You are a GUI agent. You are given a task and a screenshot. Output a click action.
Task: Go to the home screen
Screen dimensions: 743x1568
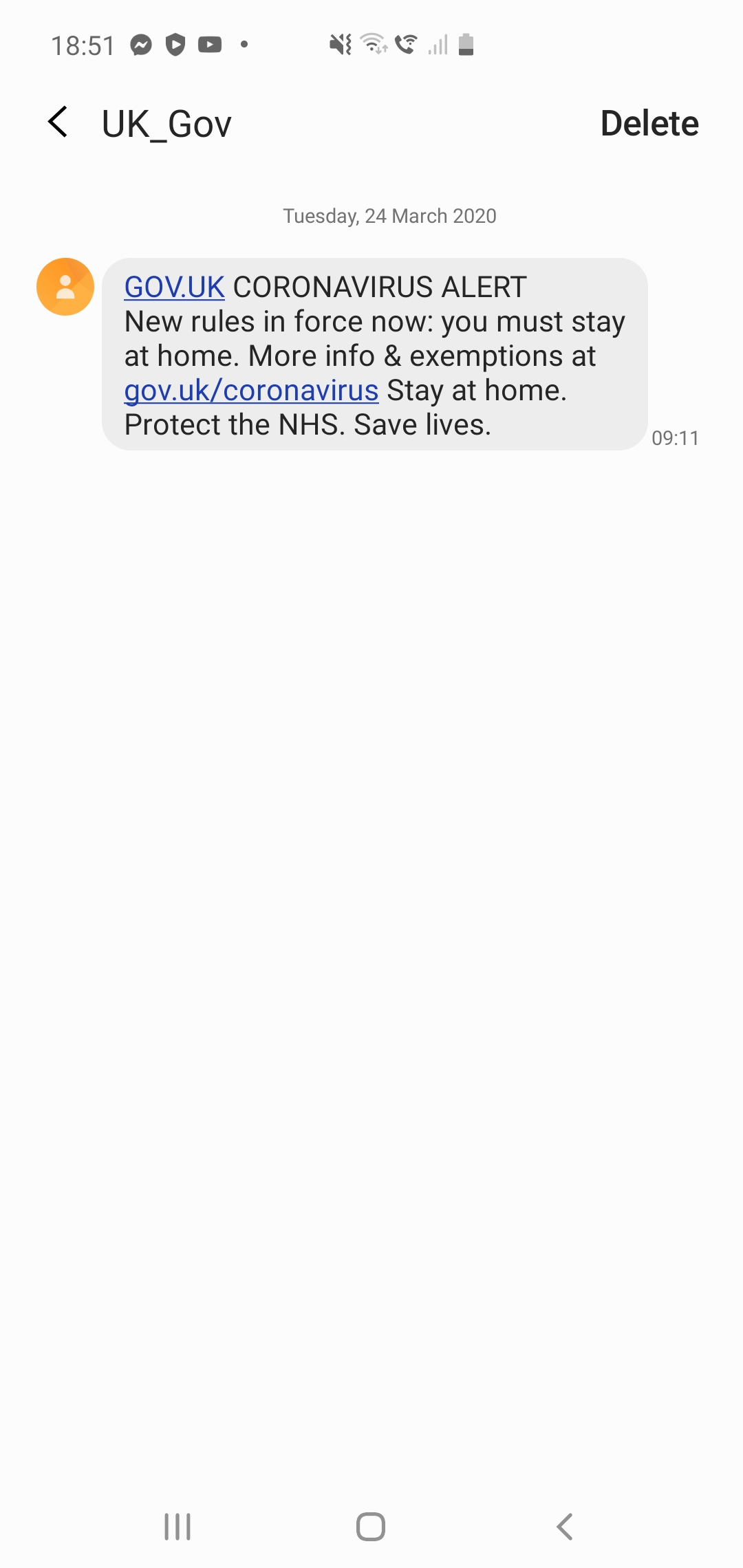(x=371, y=1527)
